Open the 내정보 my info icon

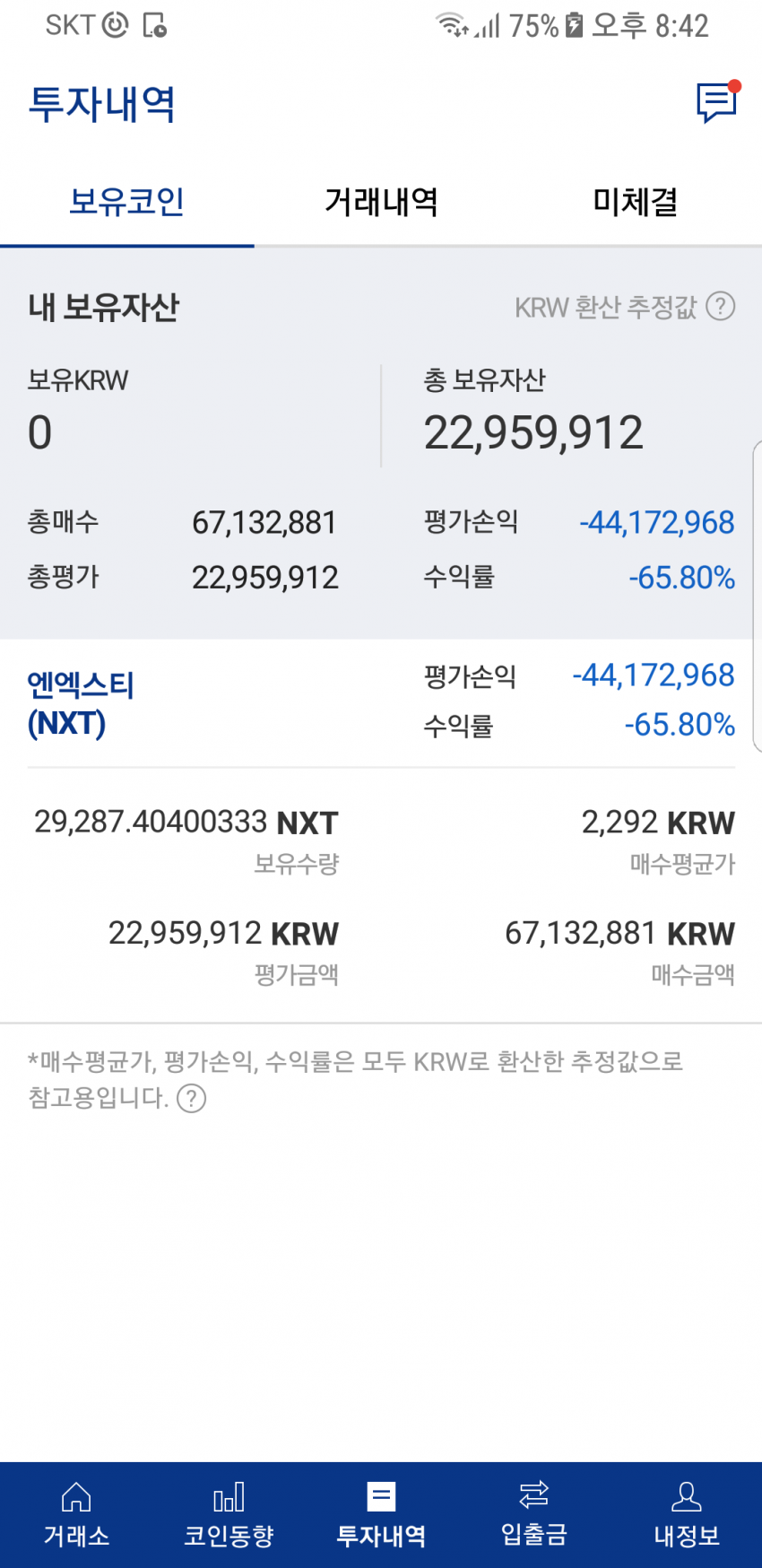coord(685,1514)
